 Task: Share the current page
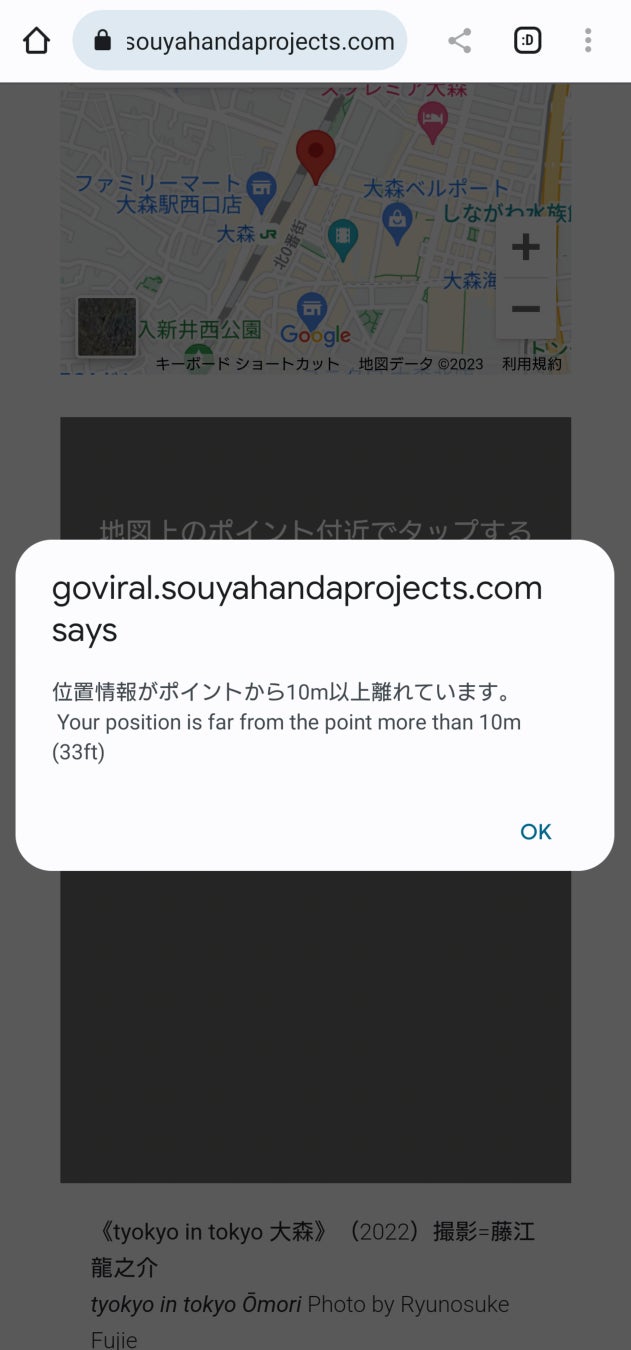pyautogui.click(x=459, y=41)
